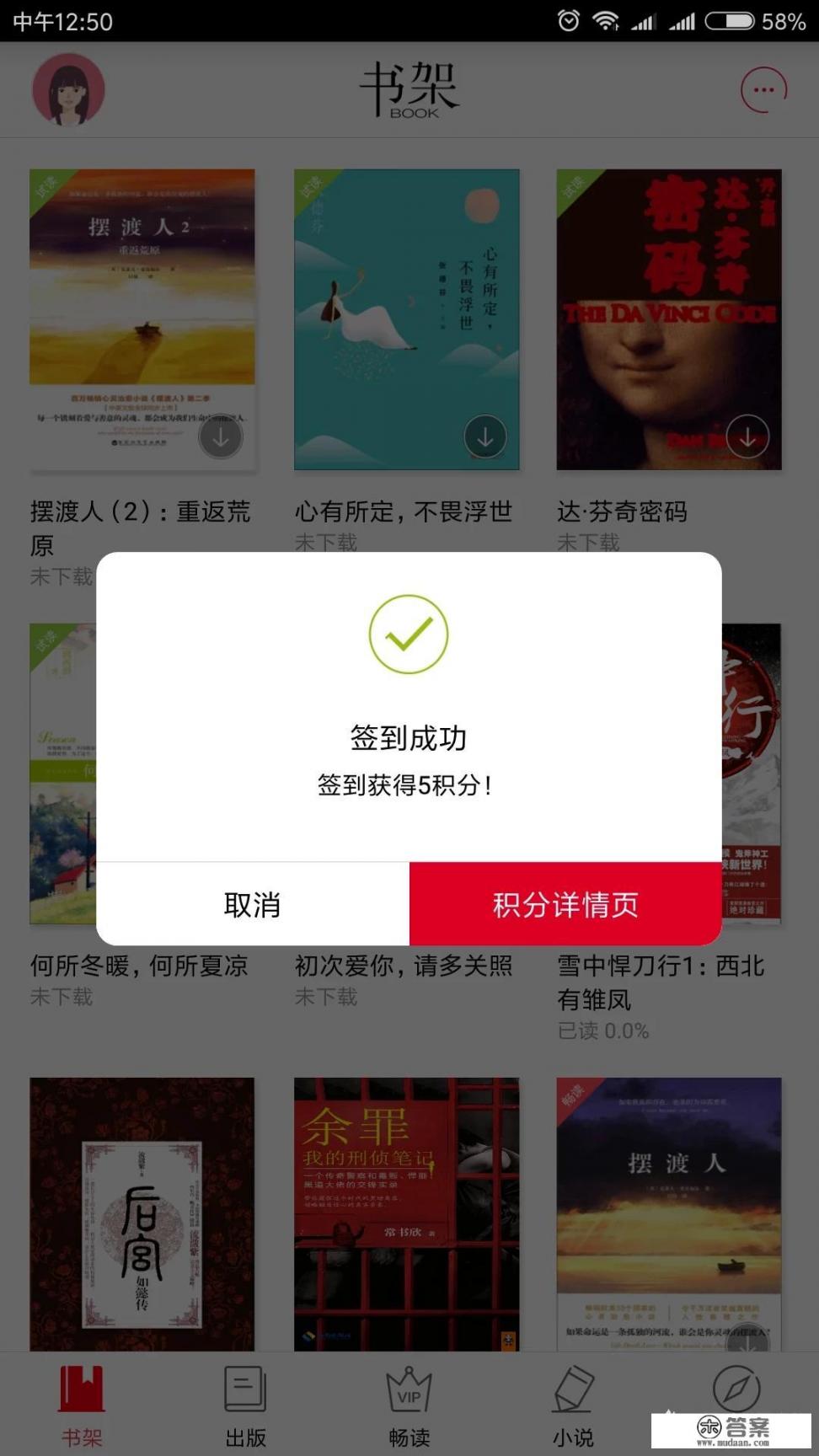
Task: Download 摆渡人（2）with its download icon
Action: [222, 436]
